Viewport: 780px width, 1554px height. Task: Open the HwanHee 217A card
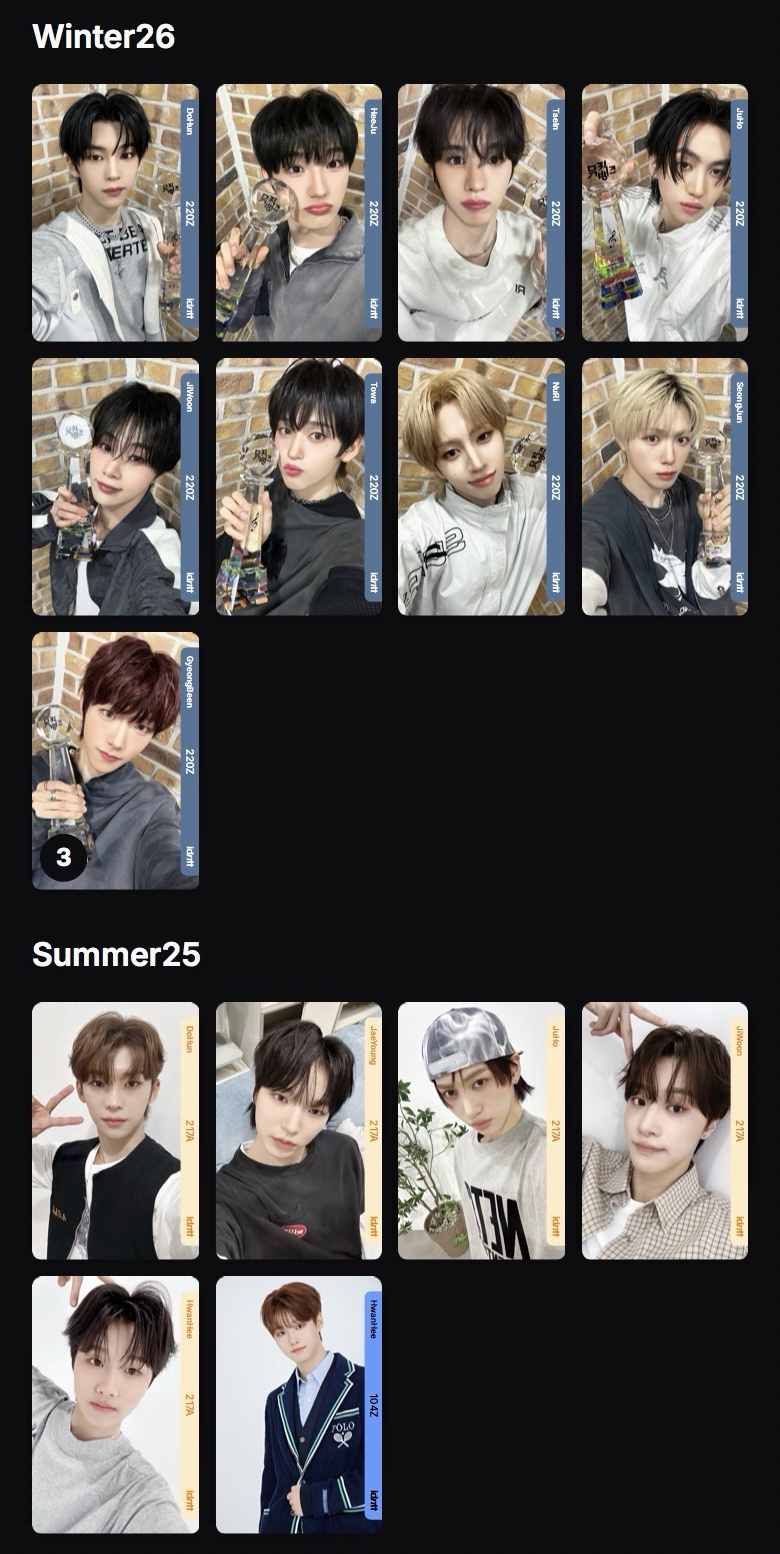click(x=115, y=1404)
